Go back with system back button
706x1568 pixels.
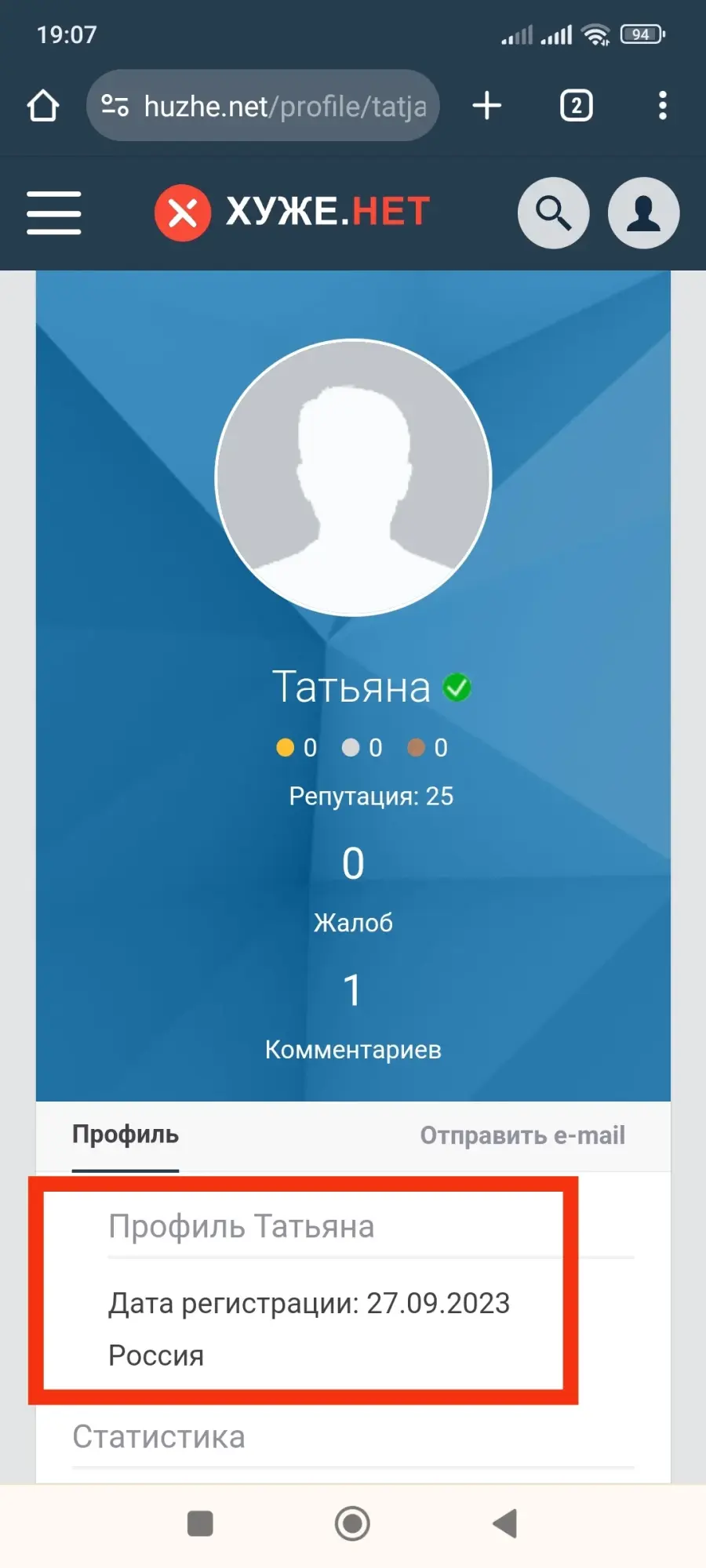505,1523
